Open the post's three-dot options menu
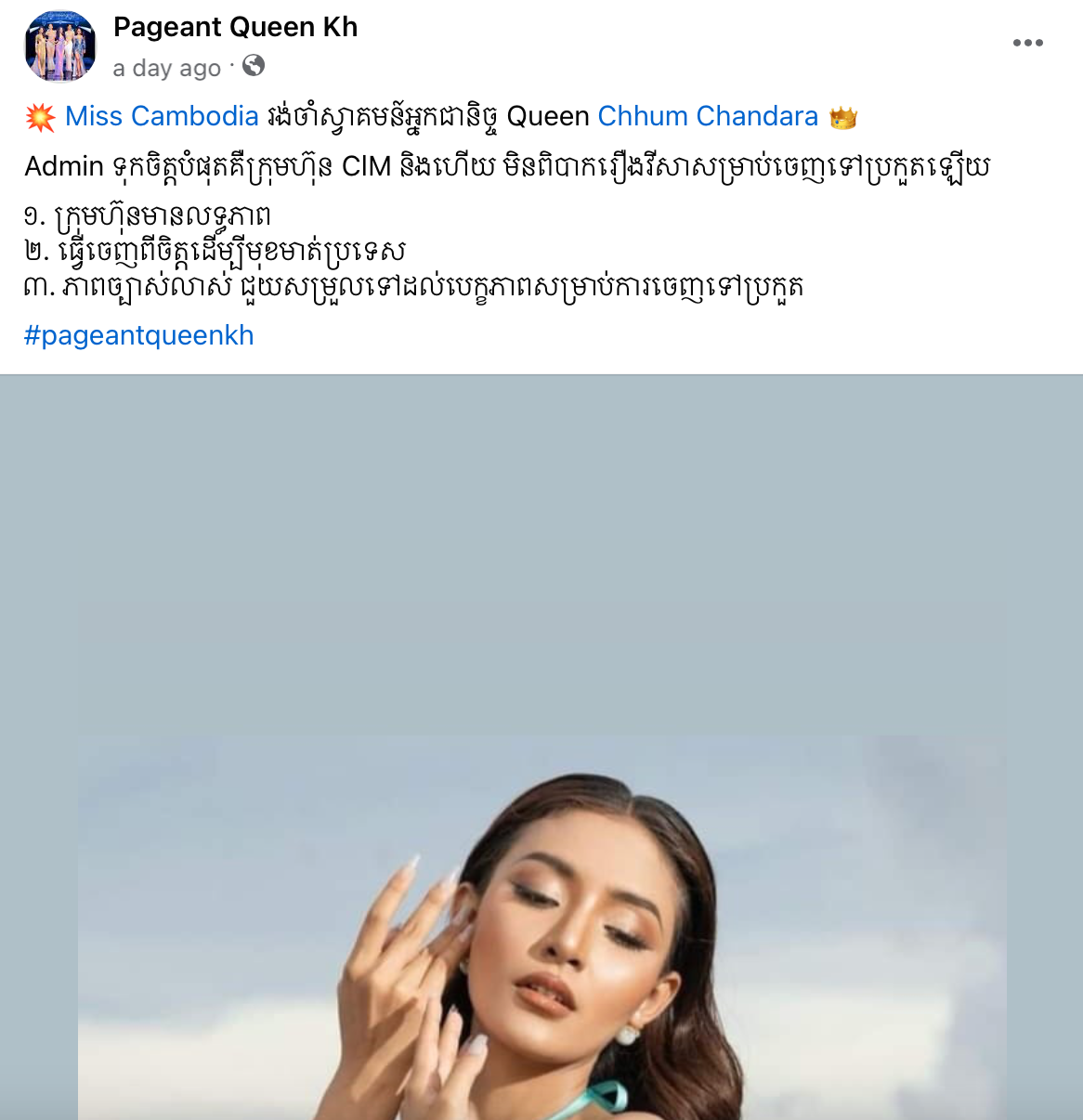The image size is (1083, 1120). click(x=1027, y=43)
